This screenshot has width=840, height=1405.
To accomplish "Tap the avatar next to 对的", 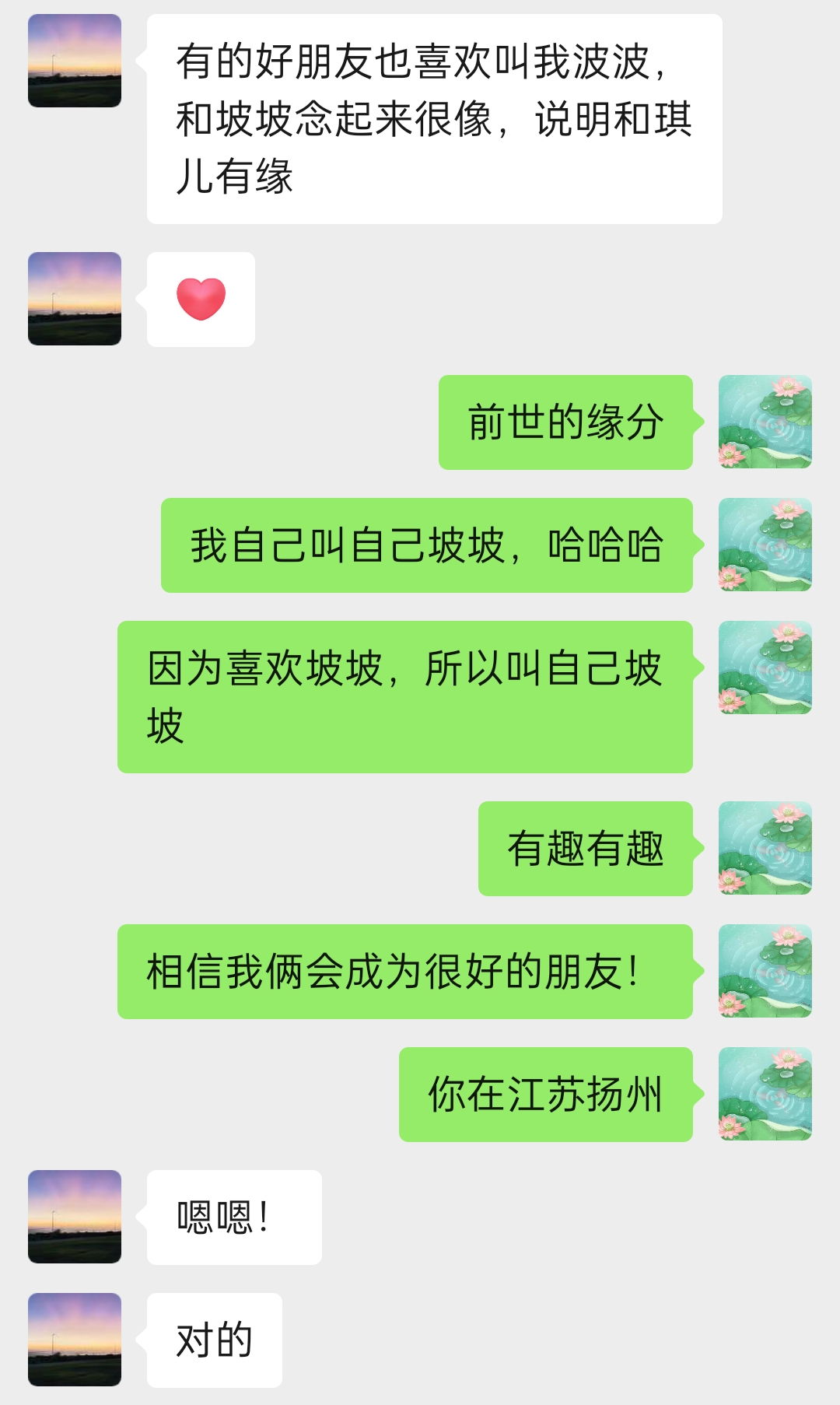I will click(x=75, y=1340).
